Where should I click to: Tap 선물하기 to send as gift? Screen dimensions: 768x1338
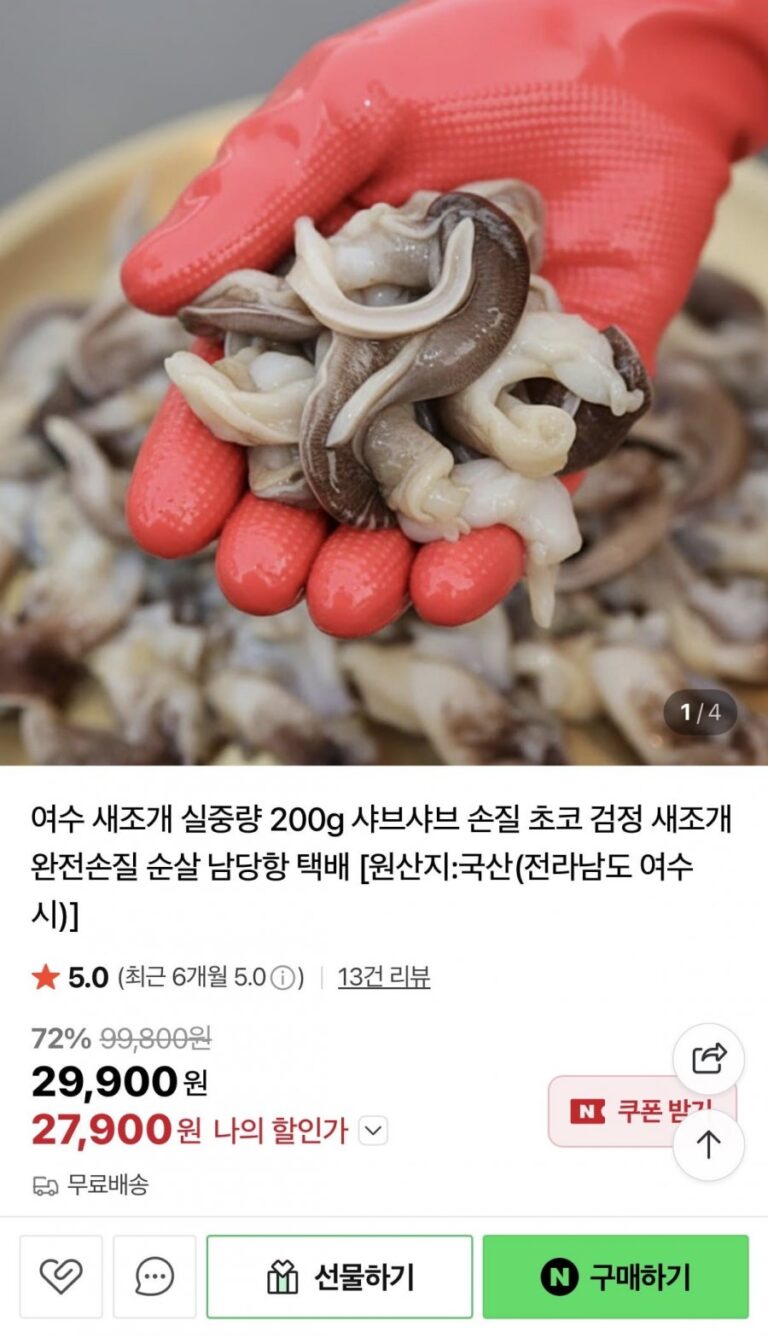[339, 1276]
